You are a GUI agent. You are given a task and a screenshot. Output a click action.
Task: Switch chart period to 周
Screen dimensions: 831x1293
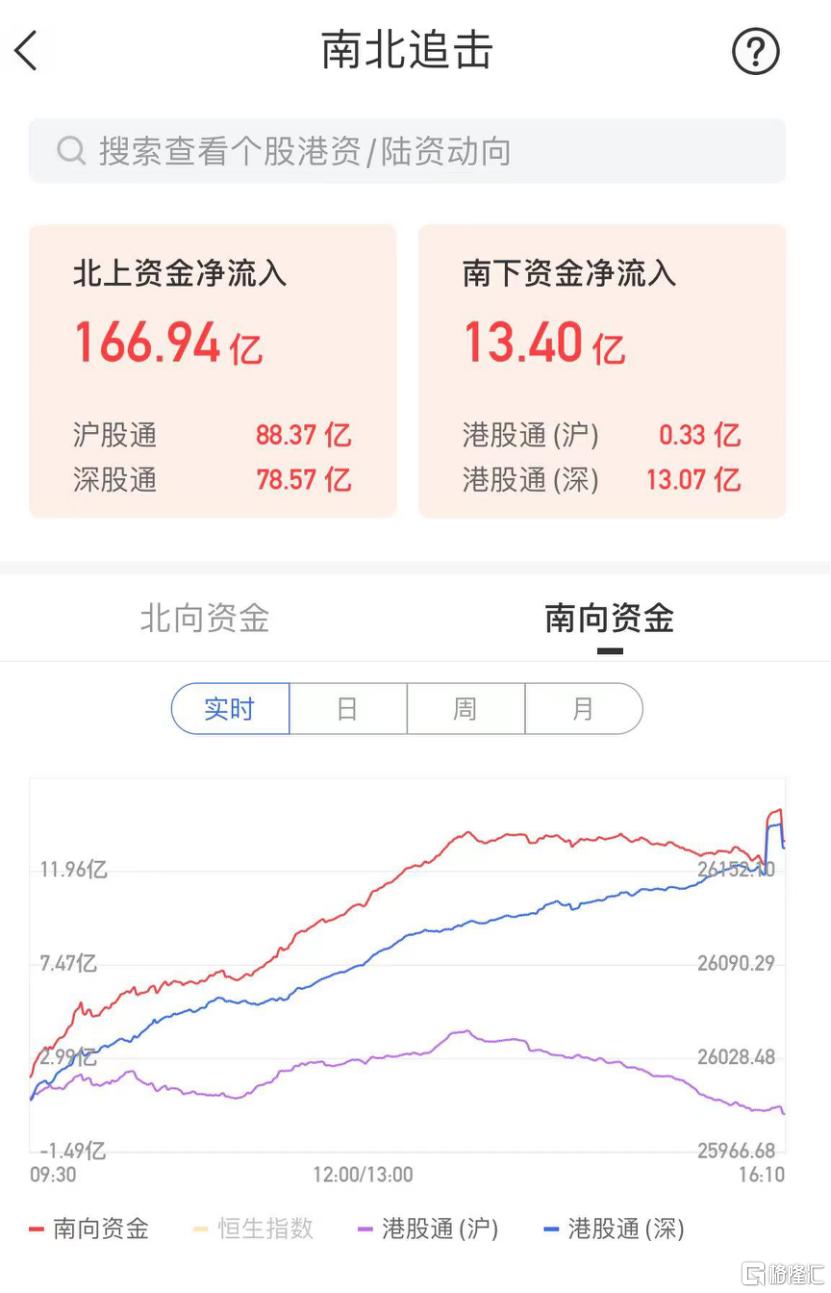tap(465, 709)
